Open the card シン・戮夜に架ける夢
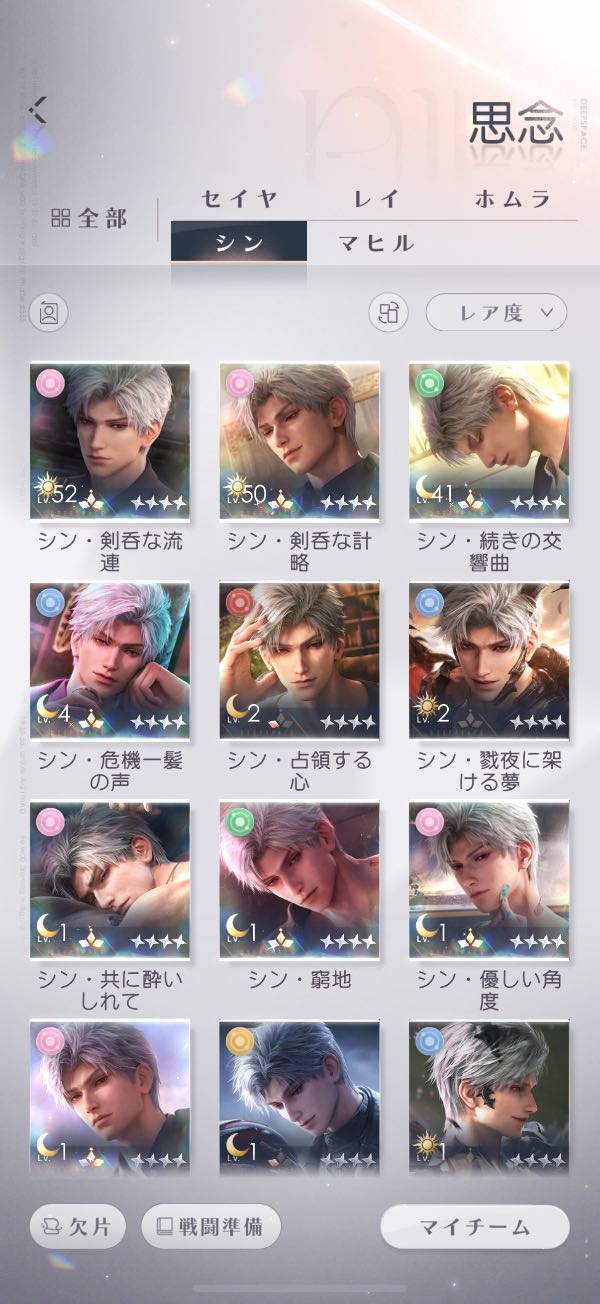Image resolution: width=600 pixels, height=1304 pixels. [489, 660]
